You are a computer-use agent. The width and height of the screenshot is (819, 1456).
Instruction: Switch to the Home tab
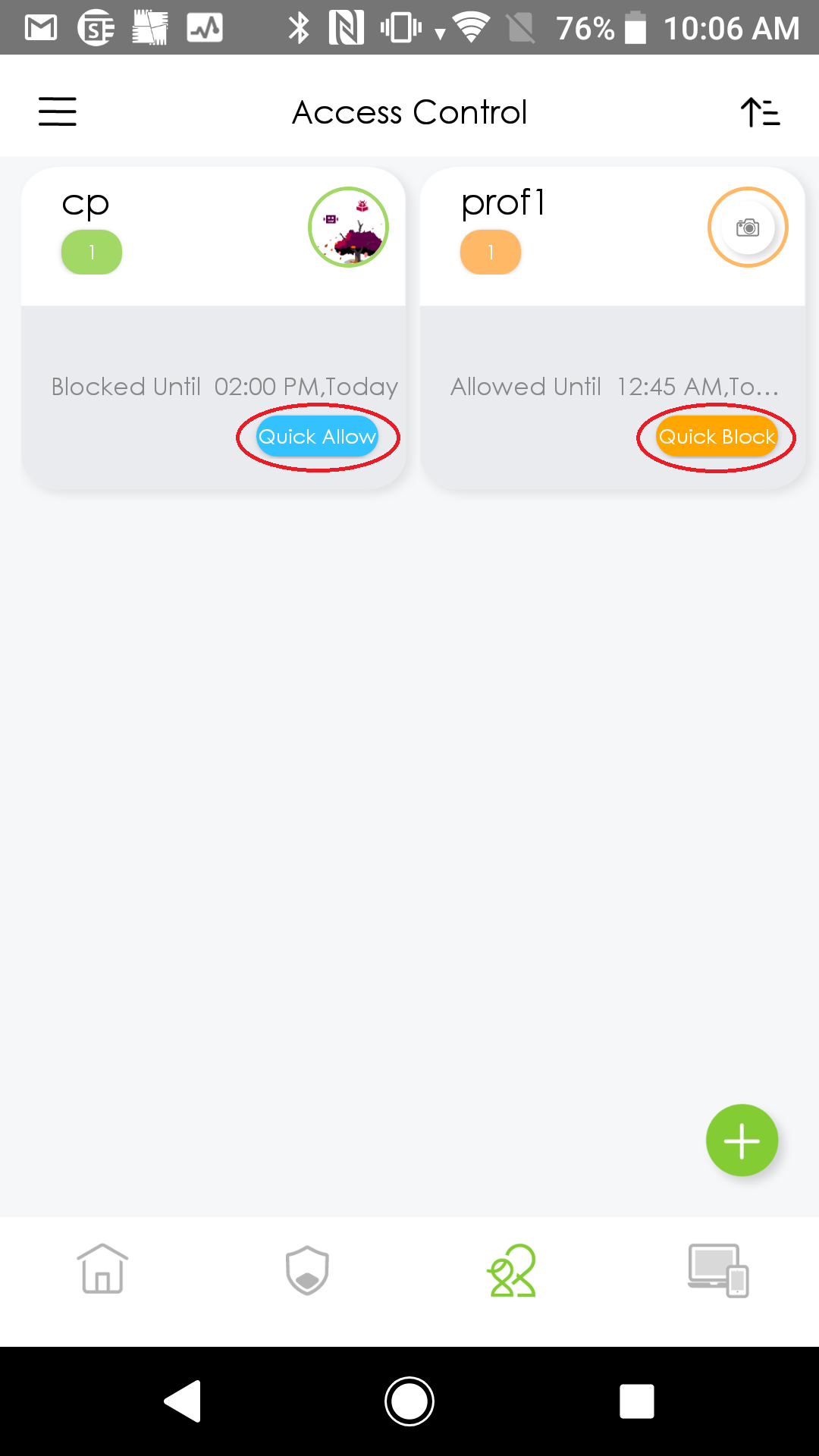pyautogui.click(x=102, y=1269)
